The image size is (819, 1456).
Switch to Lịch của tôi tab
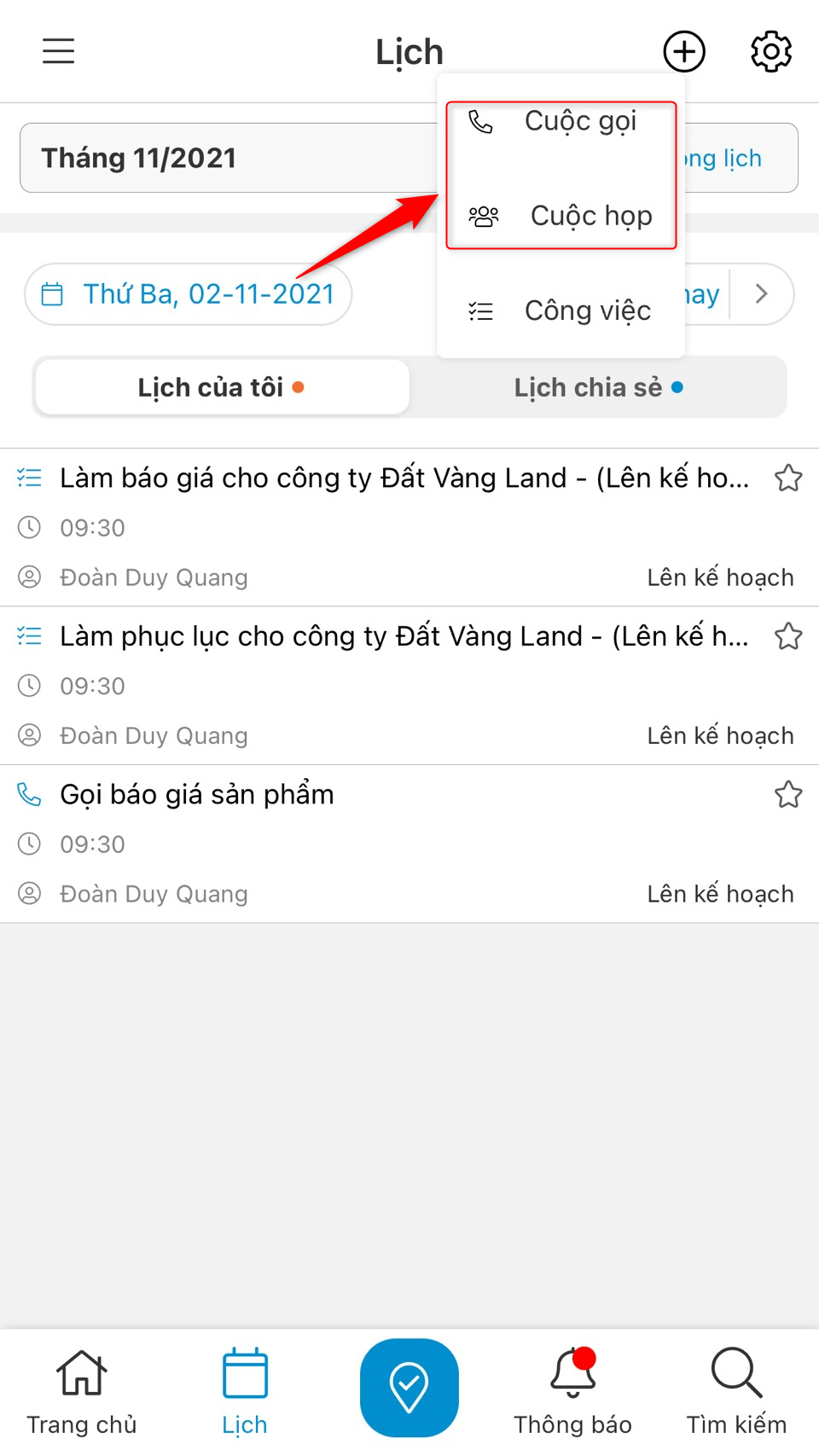pyautogui.click(x=222, y=387)
